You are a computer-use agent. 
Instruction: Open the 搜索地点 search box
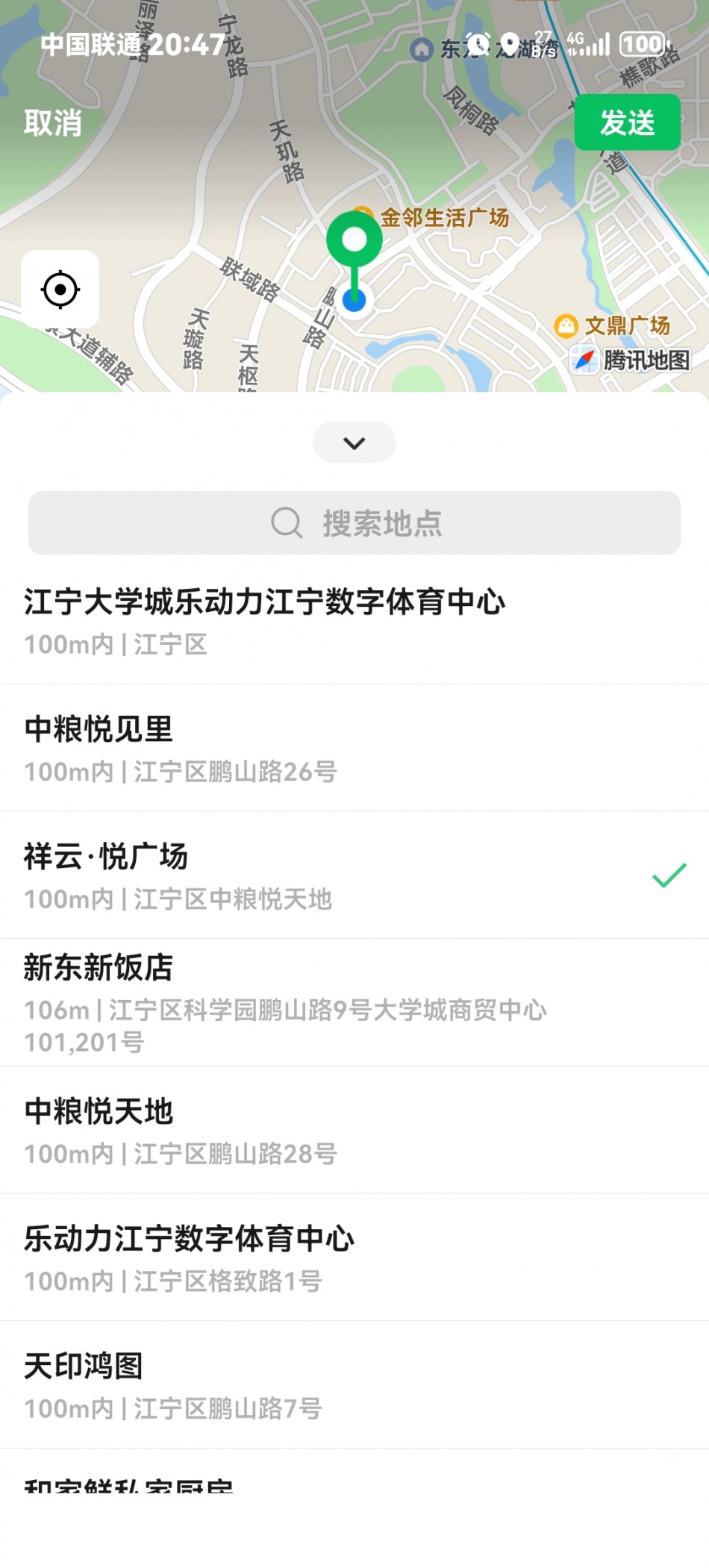(354, 523)
